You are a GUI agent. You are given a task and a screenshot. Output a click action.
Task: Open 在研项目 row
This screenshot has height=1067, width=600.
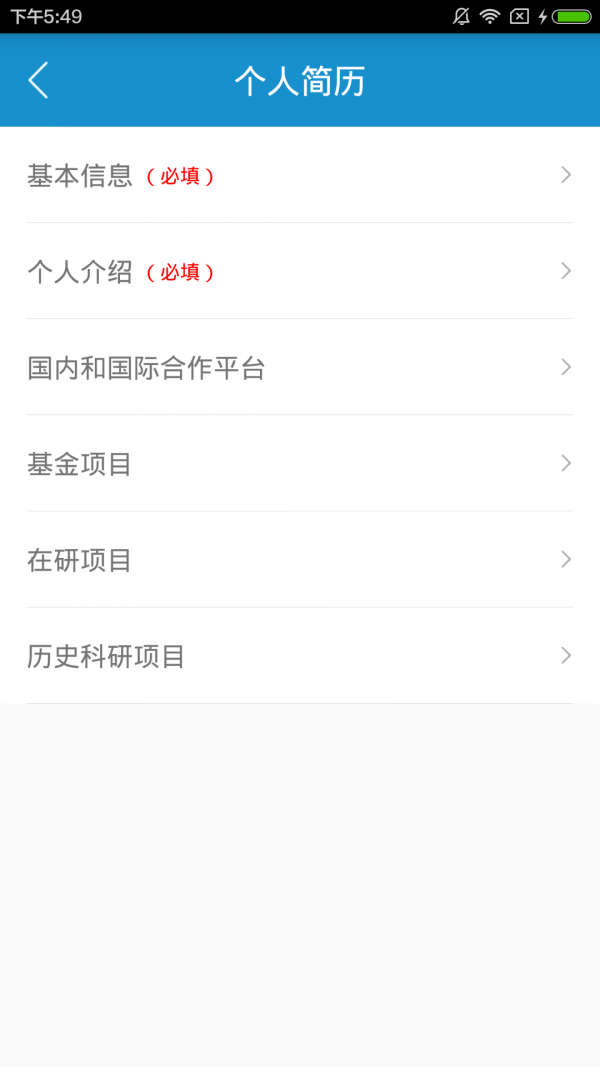pyautogui.click(x=300, y=560)
